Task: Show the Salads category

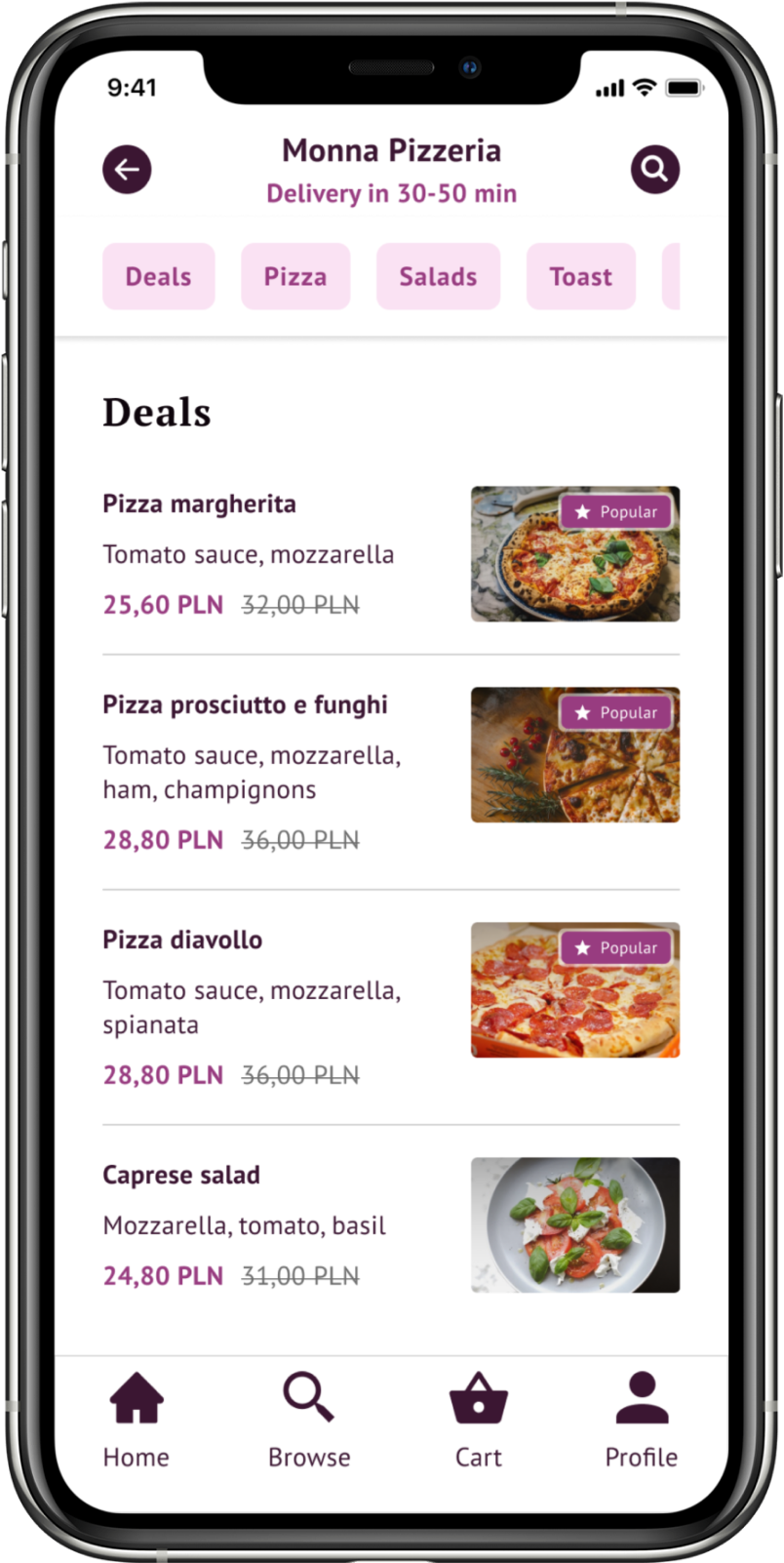Action: tap(438, 276)
